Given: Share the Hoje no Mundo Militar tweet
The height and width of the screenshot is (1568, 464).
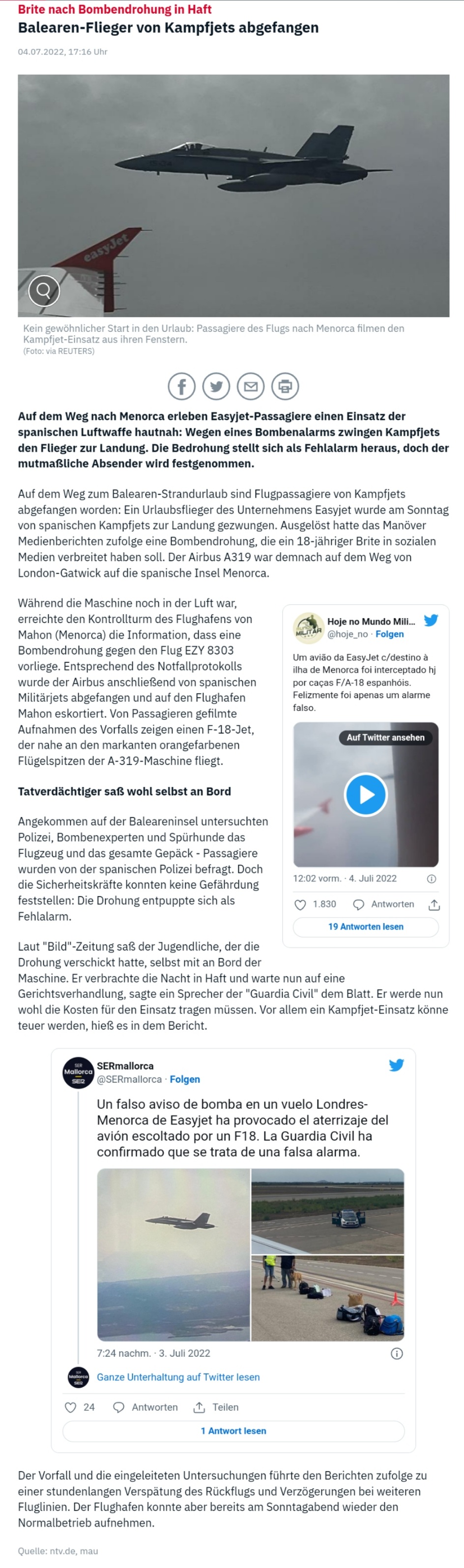Looking at the screenshot, I should (434, 905).
